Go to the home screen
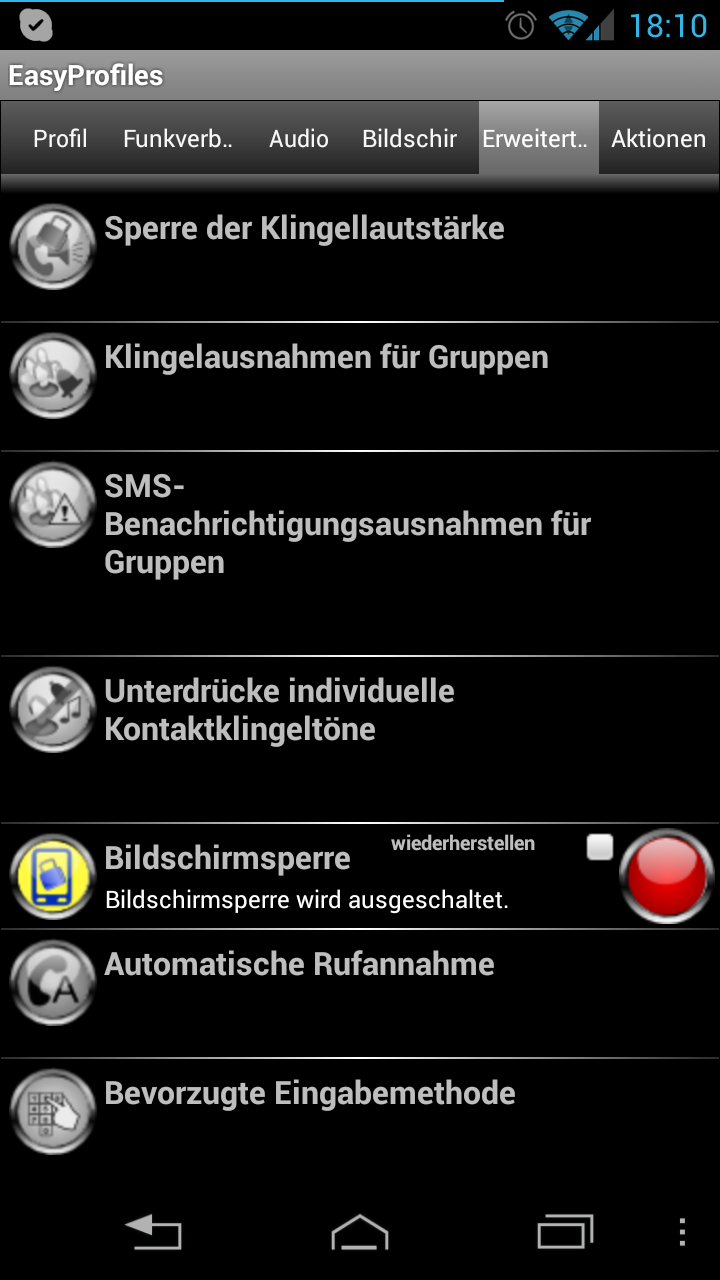 (x=360, y=1232)
